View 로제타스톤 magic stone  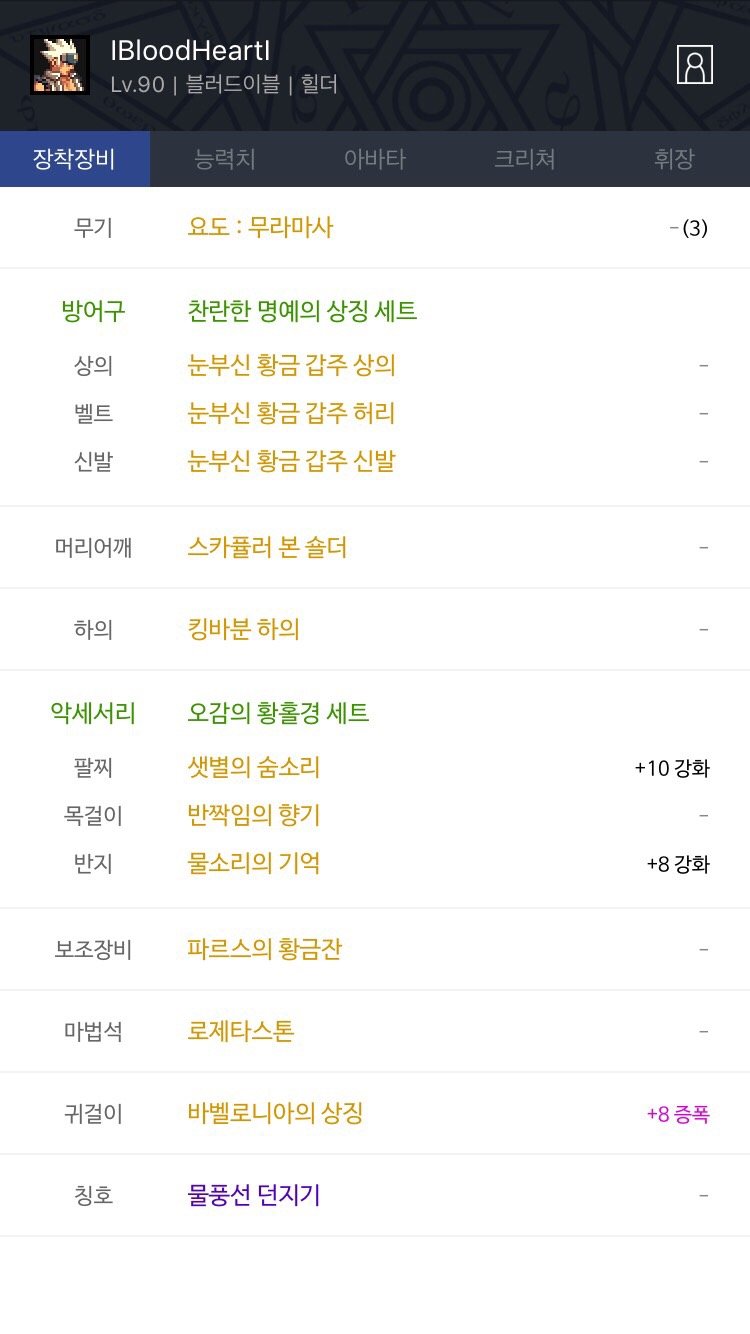pyautogui.click(x=241, y=1031)
